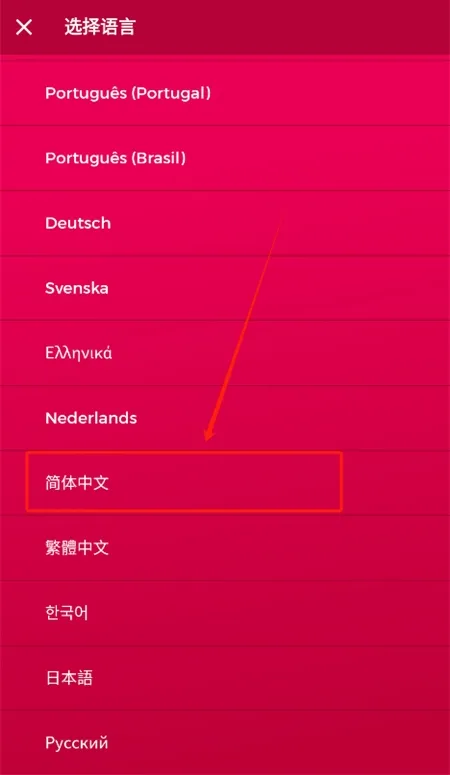The image size is (450, 775).
Task: Choose 日本語
Action: [x=225, y=678]
